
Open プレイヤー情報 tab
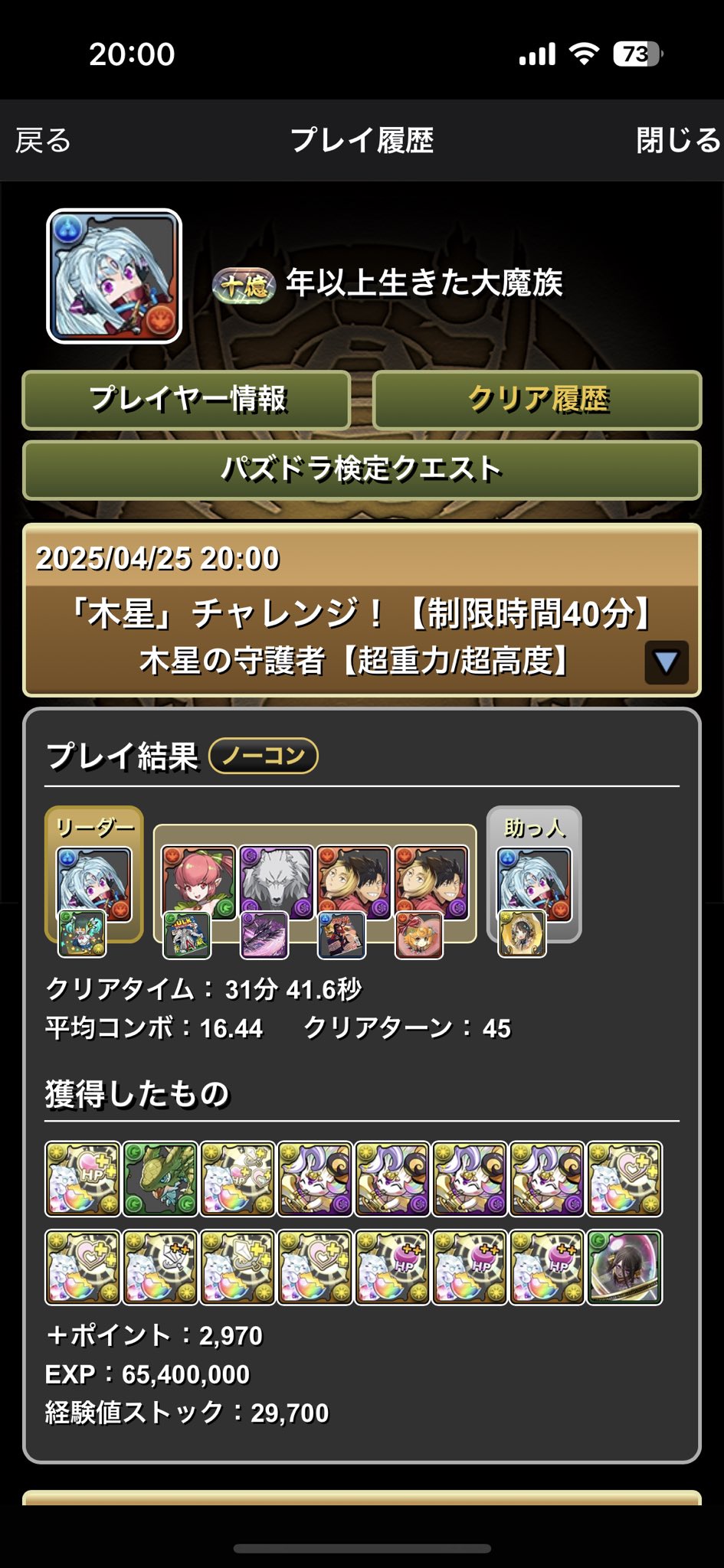[x=187, y=400]
